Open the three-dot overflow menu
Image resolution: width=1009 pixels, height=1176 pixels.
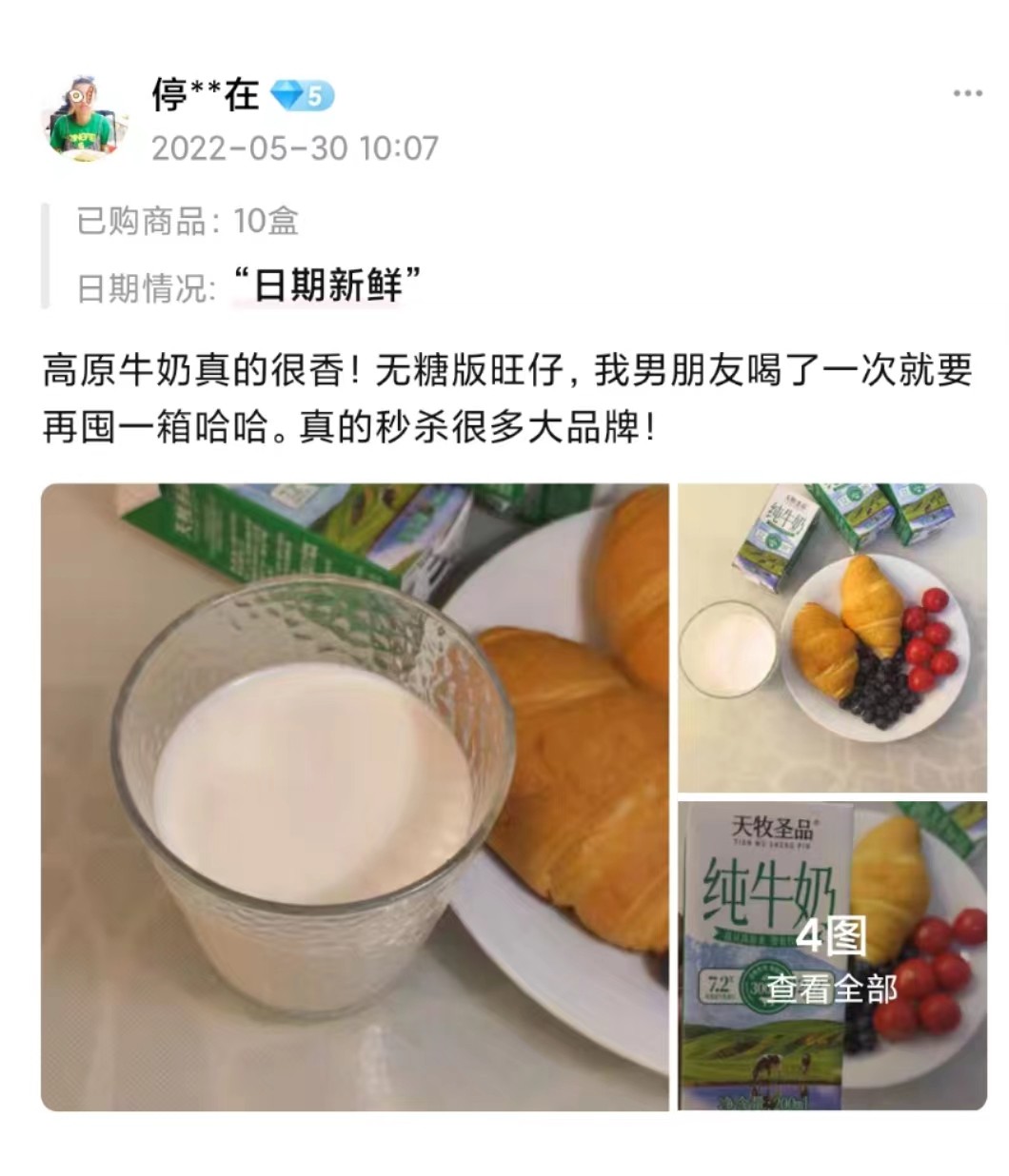(x=966, y=93)
